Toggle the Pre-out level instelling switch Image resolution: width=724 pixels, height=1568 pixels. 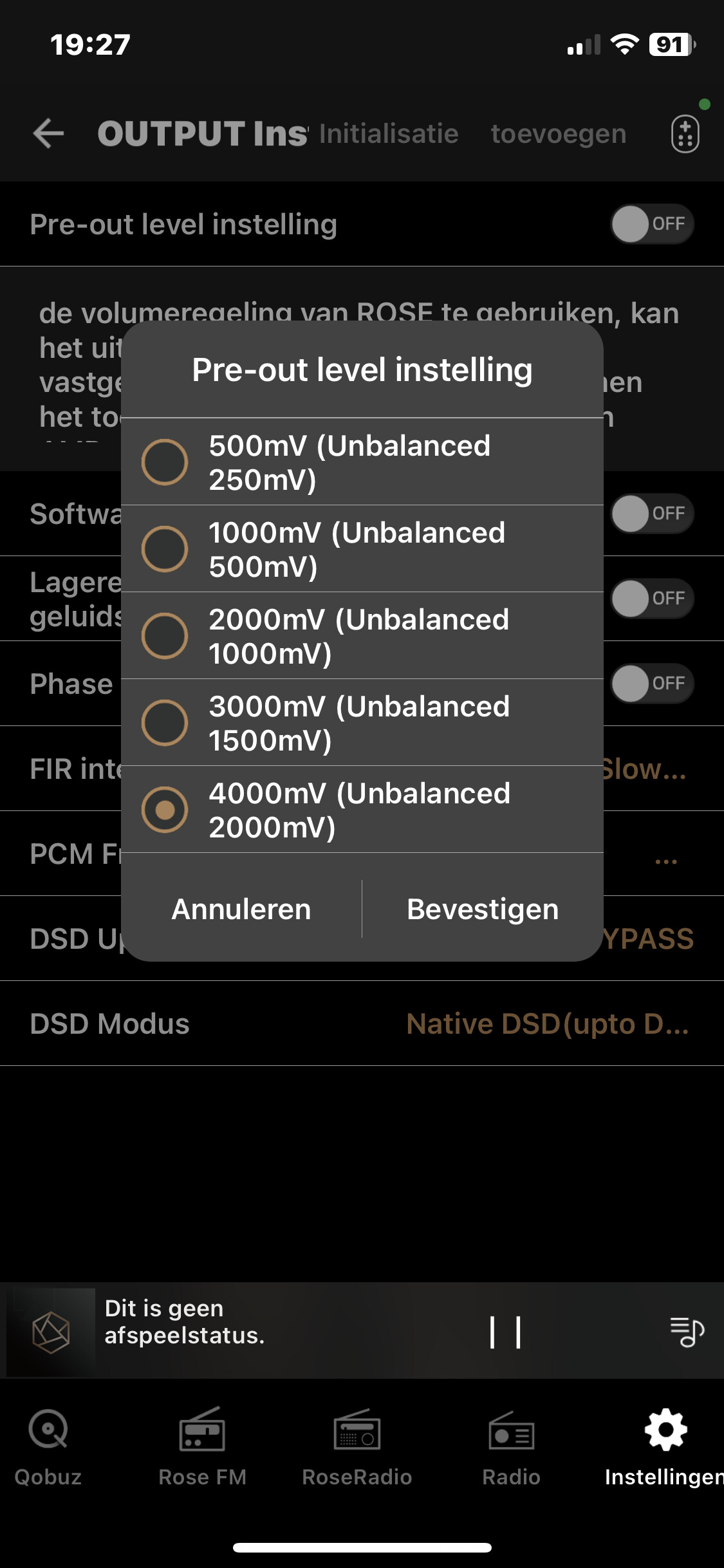click(652, 224)
